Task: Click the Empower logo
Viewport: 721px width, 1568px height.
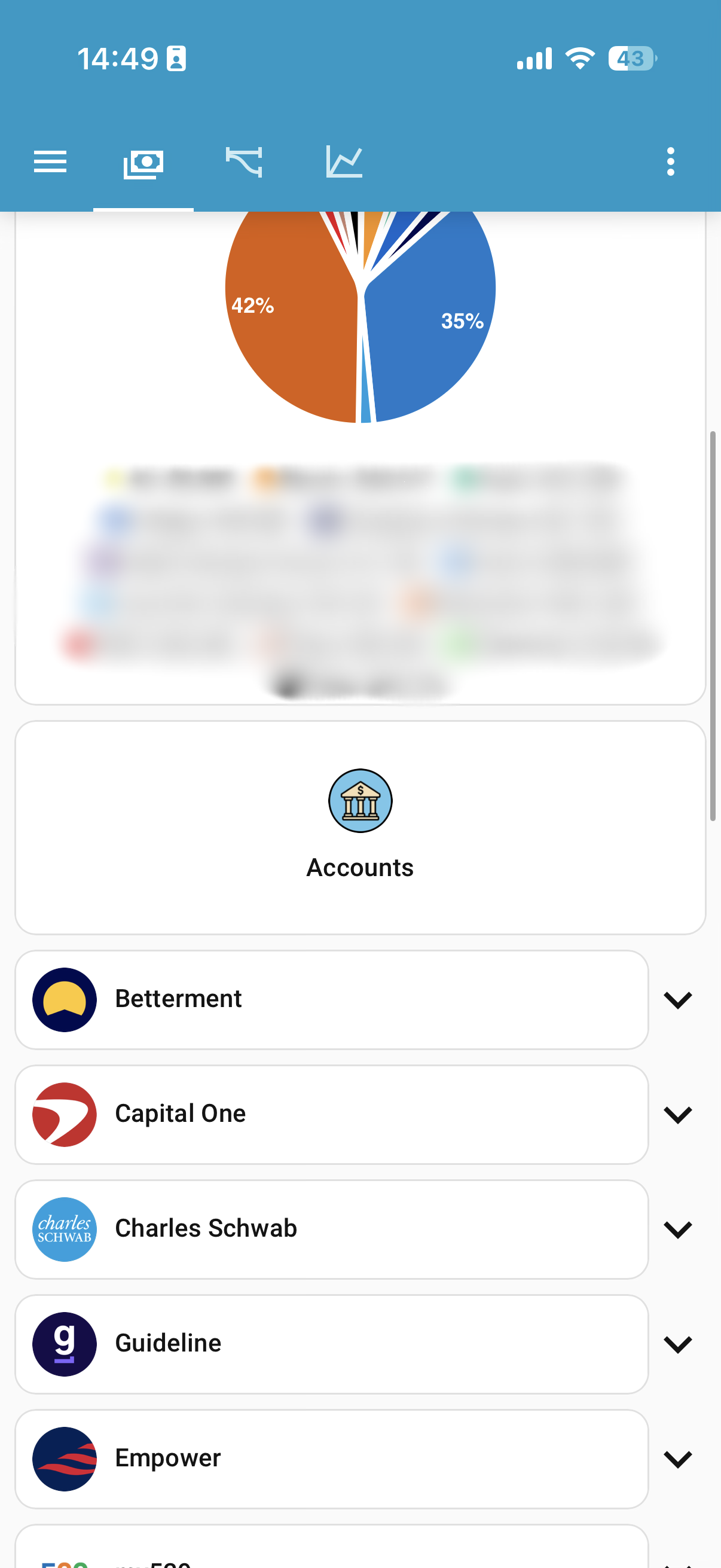Action: [x=65, y=1459]
